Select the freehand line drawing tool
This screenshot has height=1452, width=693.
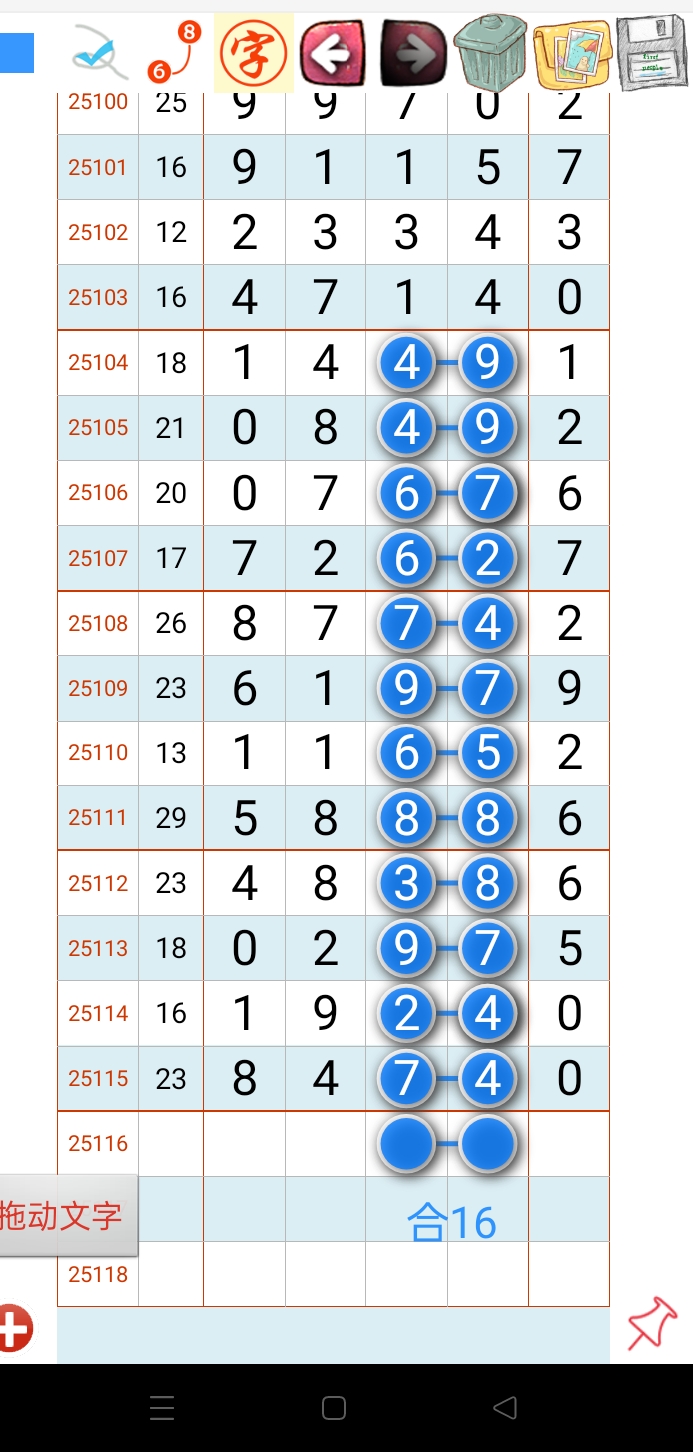point(100,54)
